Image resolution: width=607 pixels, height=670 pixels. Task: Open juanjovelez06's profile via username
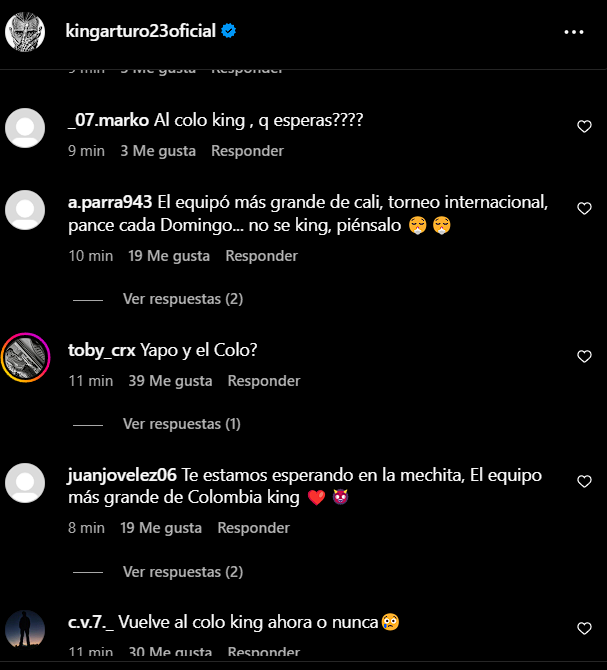(122, 475)
